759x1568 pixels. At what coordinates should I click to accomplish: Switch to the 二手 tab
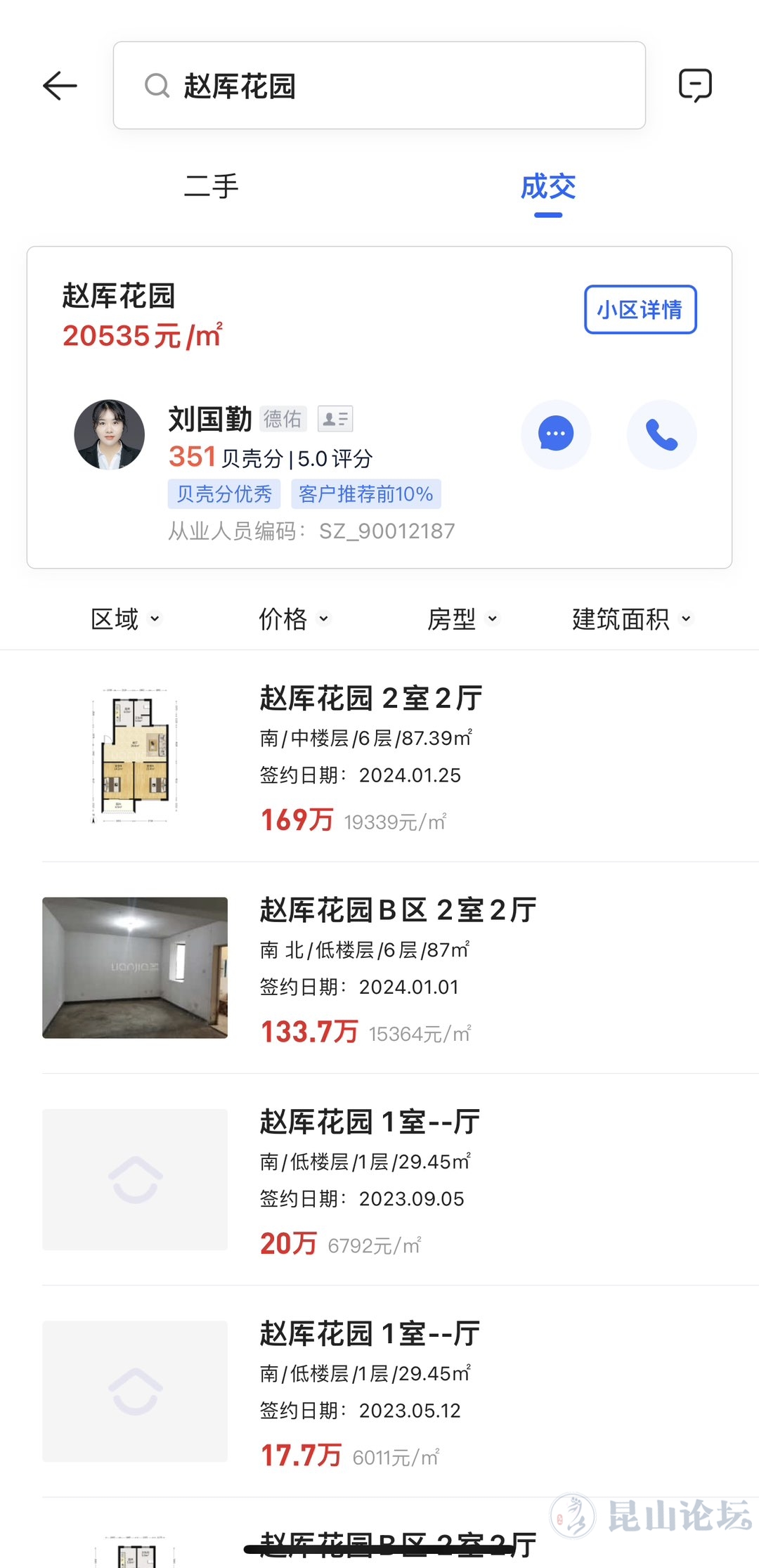click(x=211, y=186)
